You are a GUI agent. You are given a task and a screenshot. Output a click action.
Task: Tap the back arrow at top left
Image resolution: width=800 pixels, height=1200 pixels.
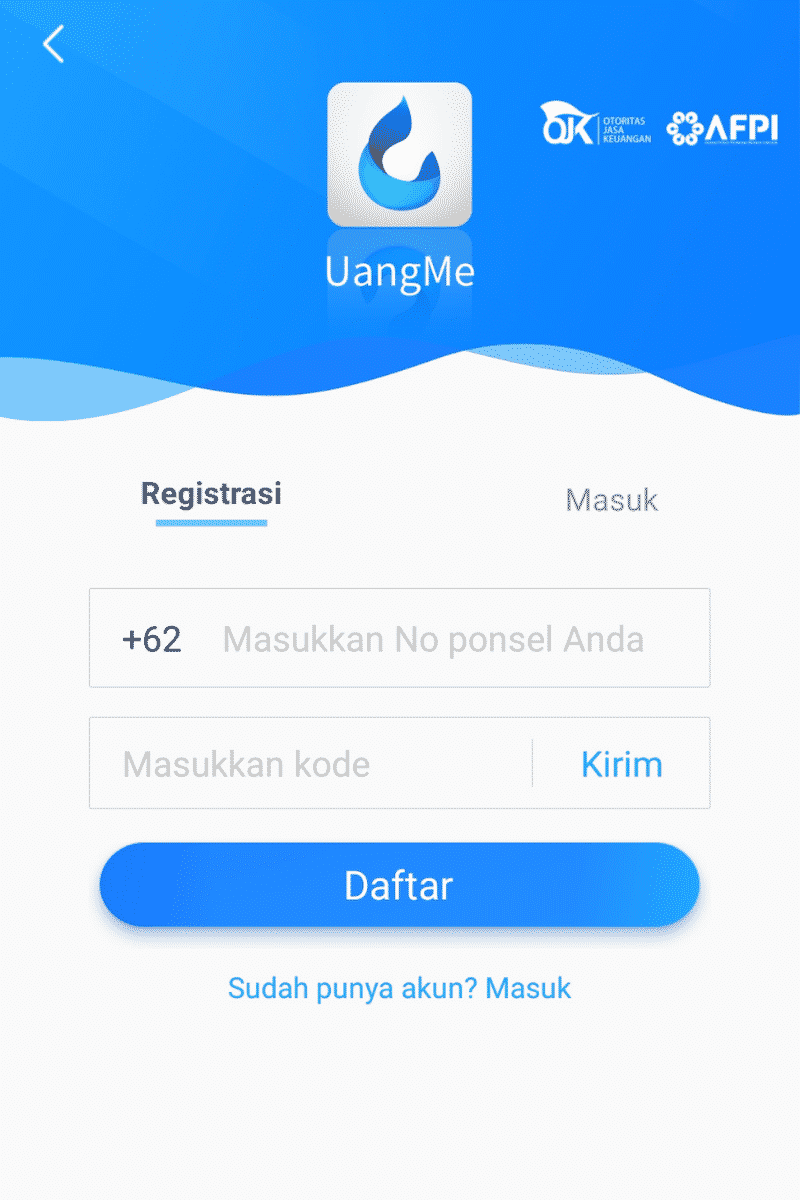pos(52,45)
